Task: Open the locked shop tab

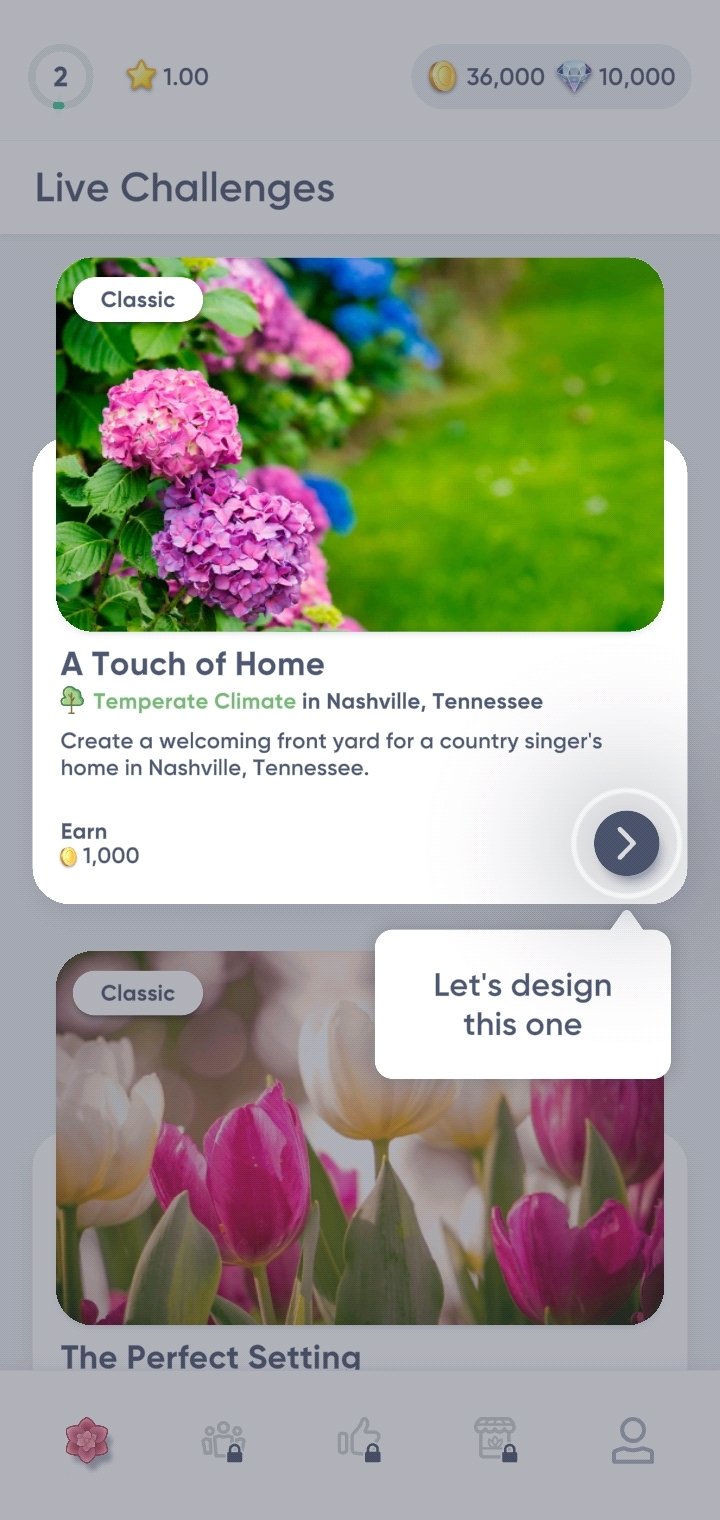Action: click(x=496, y=1441)
